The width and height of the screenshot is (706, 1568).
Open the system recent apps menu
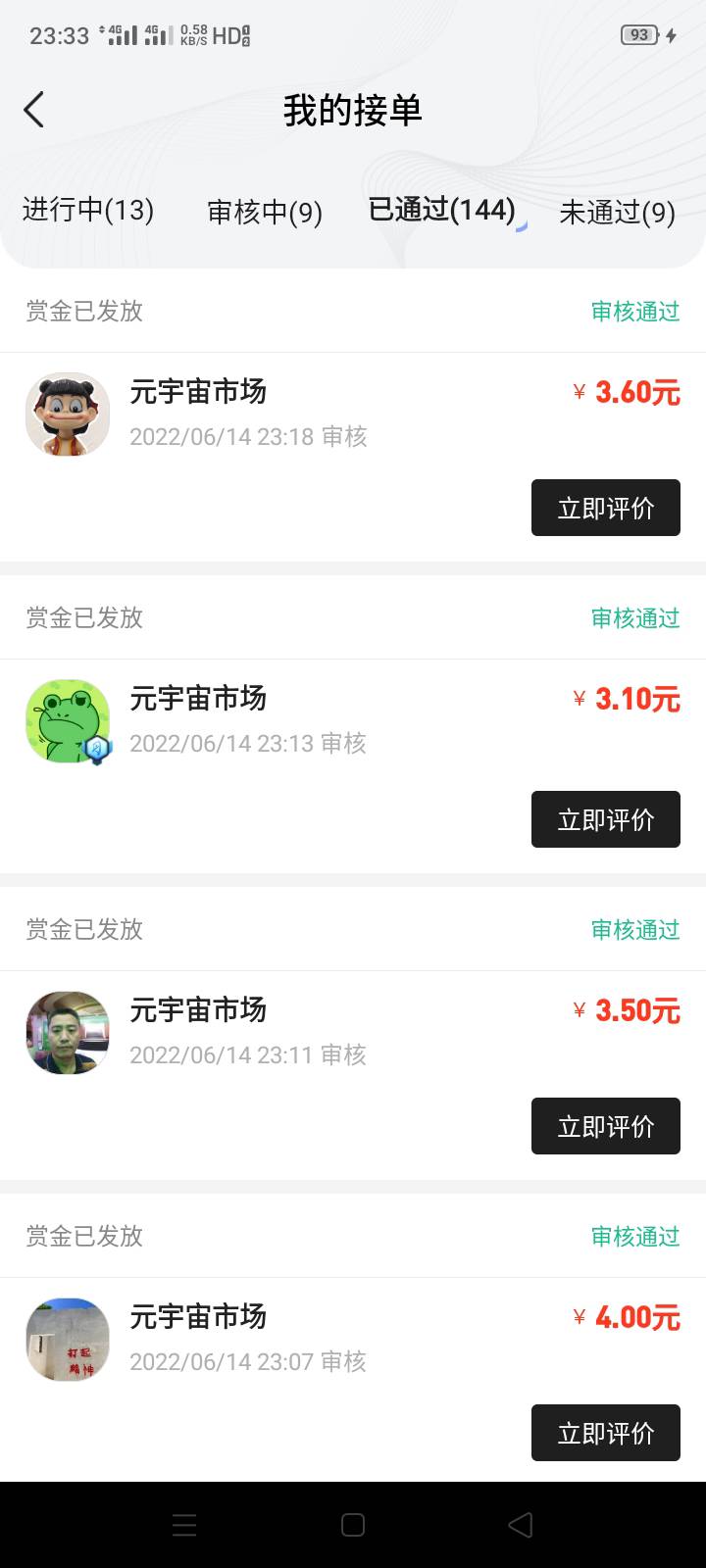pos(184,1525)
